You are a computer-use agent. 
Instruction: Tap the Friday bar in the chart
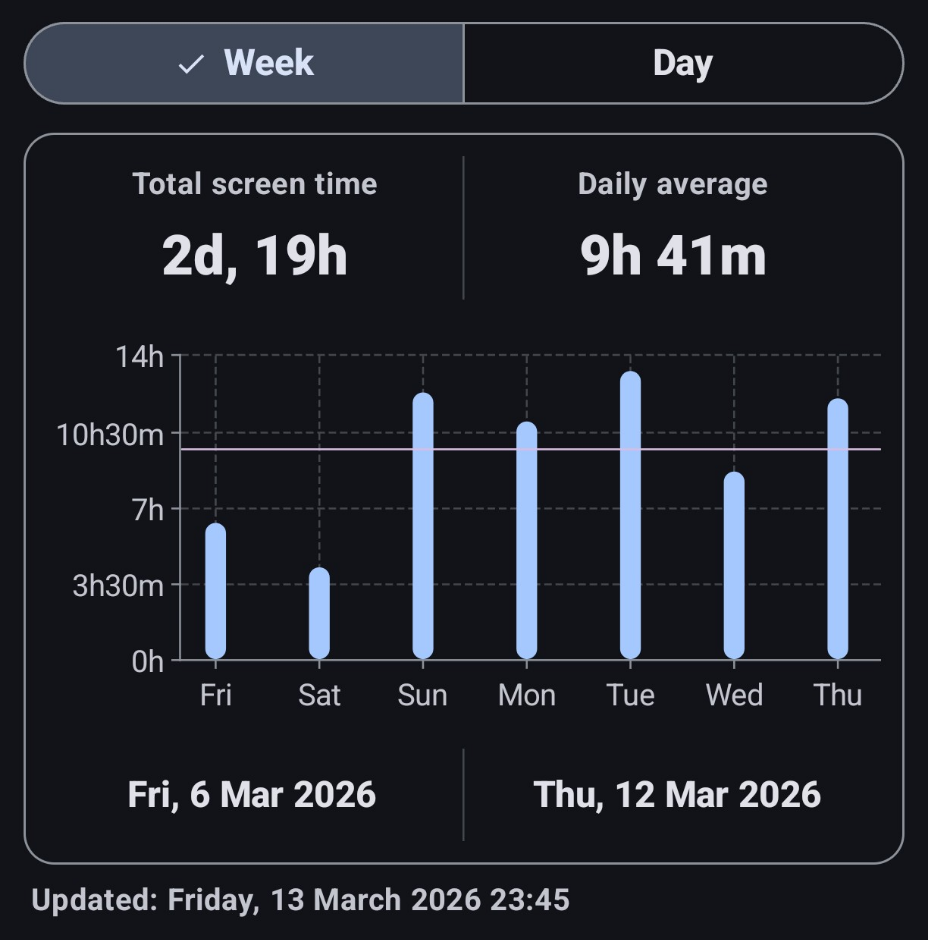point(216,591)
